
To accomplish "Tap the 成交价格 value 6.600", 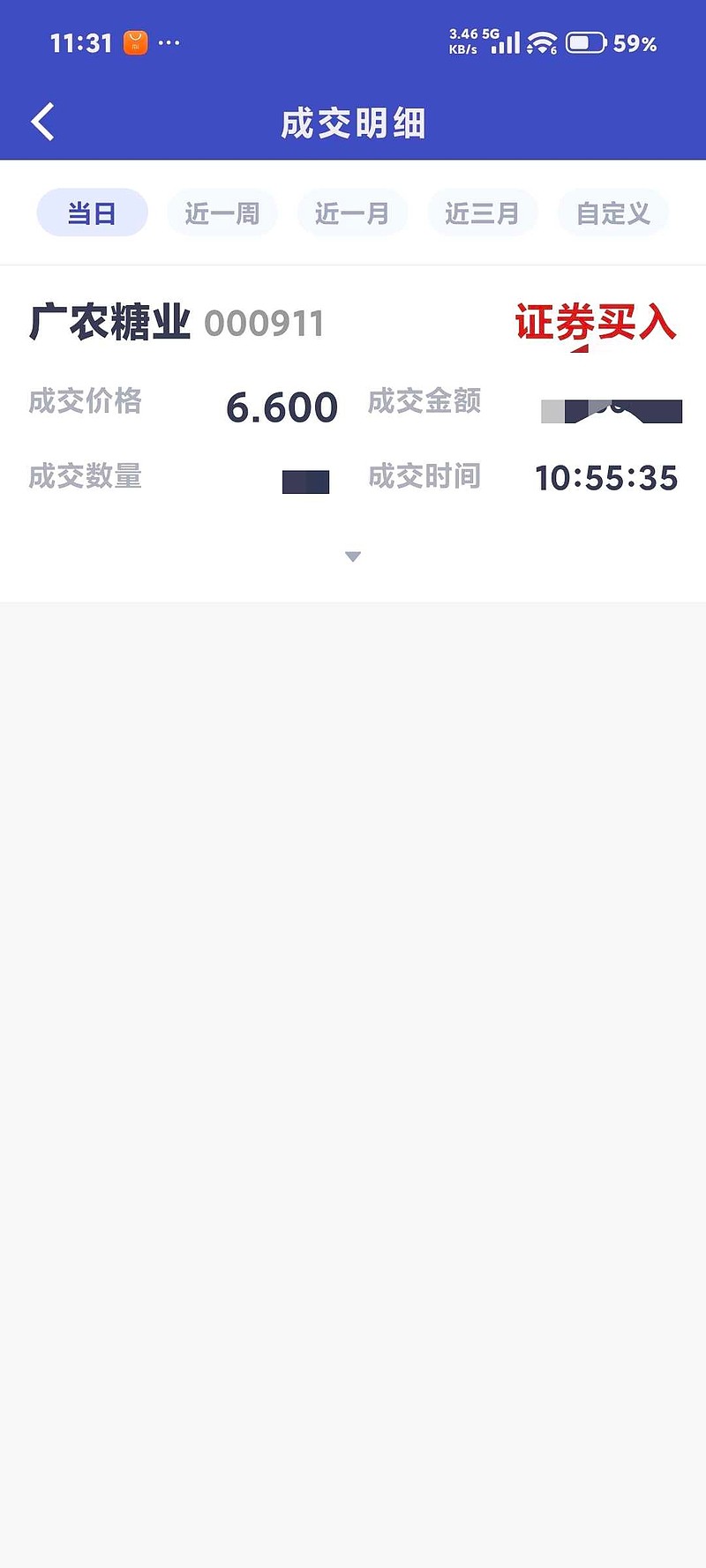I will pos(282,406).
